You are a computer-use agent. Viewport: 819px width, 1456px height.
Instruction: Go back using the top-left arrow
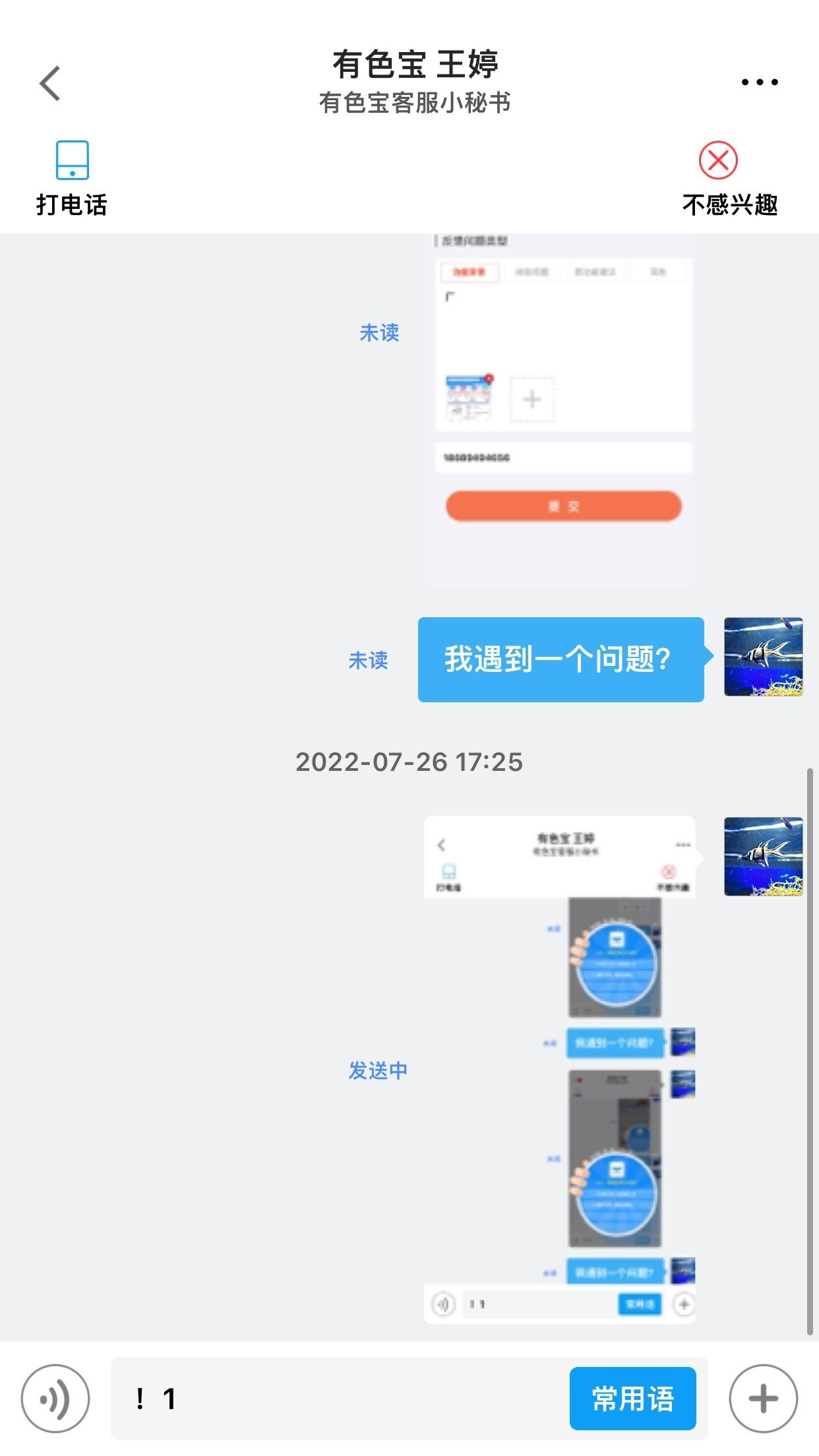(x=50, y=83)
